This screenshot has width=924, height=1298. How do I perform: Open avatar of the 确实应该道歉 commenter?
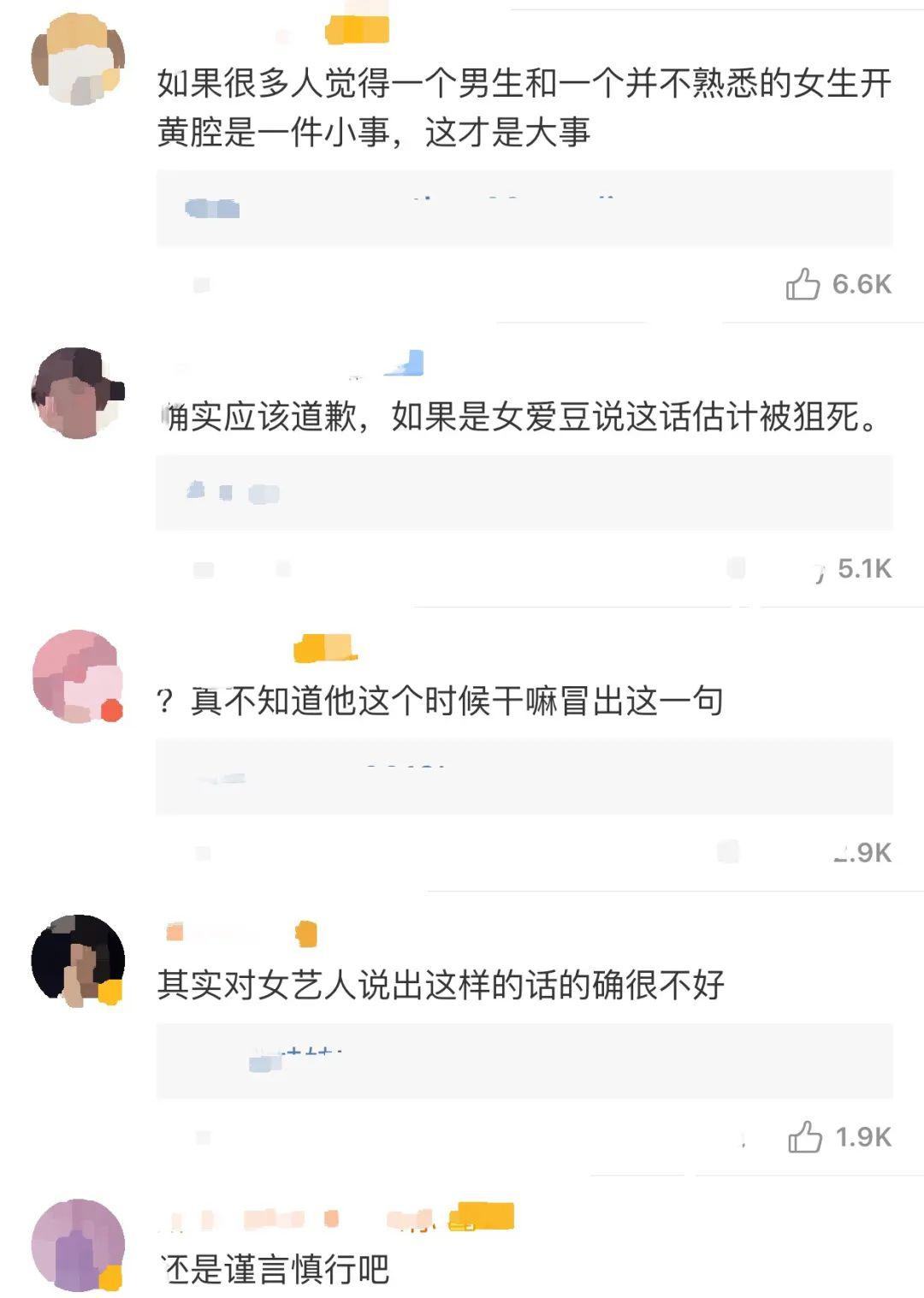[78, 393]
